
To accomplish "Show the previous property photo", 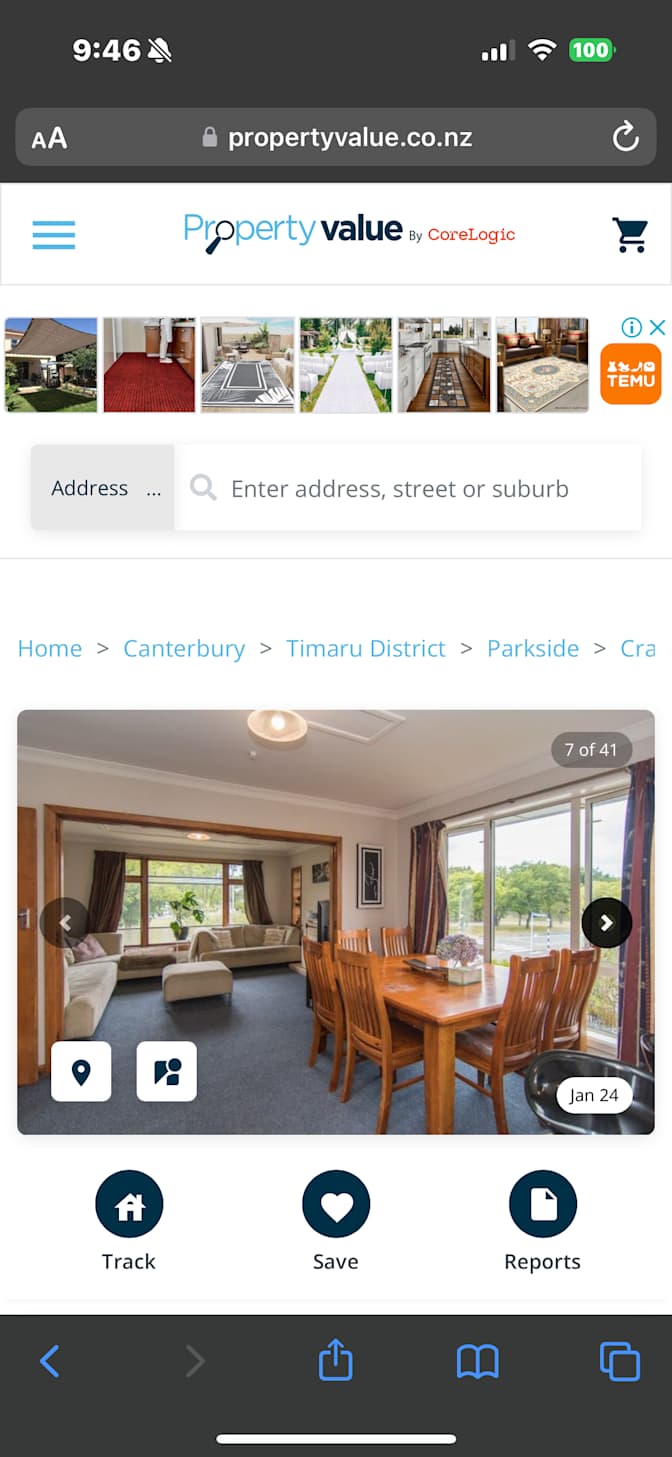I will point(65,923).
